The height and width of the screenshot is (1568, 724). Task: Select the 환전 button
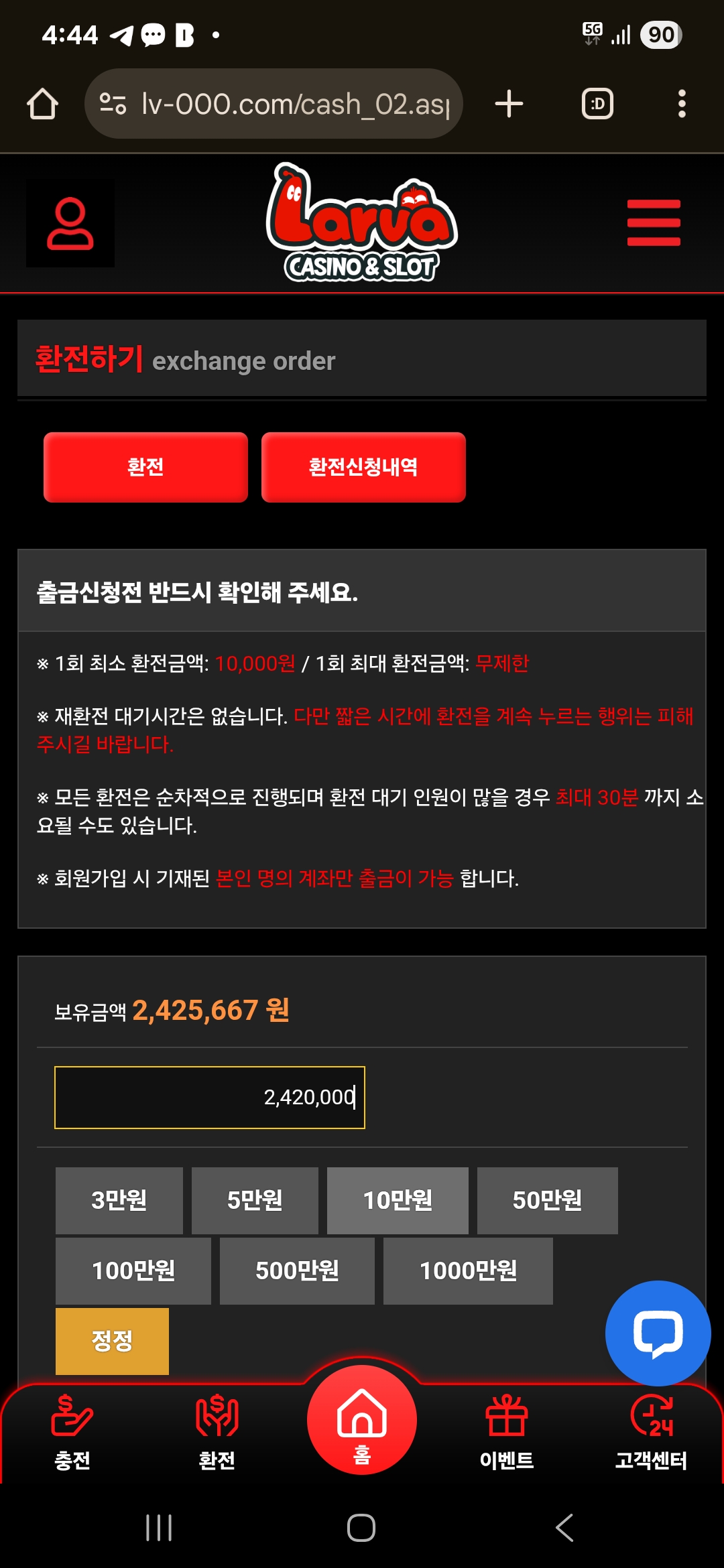pyautogui.click(x=145, y=467)
